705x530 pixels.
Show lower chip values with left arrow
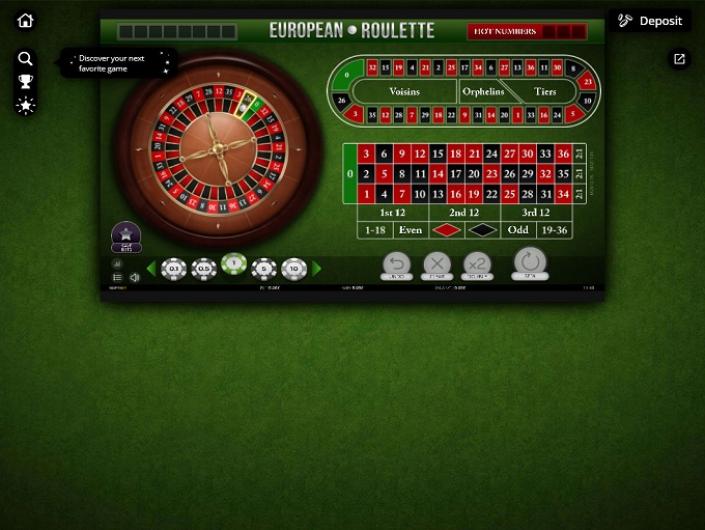pyautogui.click(x=151, y=269)
